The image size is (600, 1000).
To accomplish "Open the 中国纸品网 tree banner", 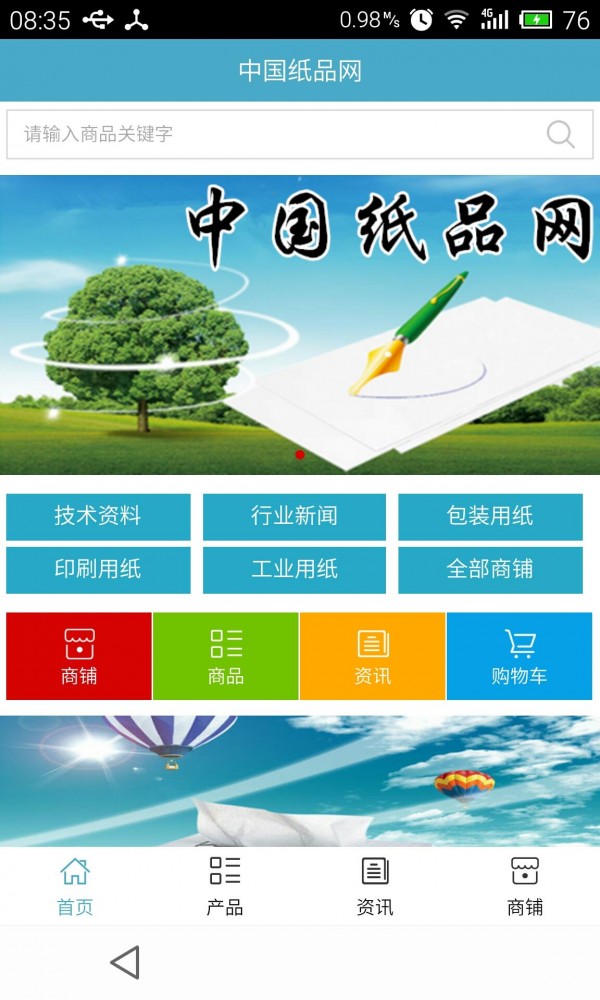I will 300,325.
